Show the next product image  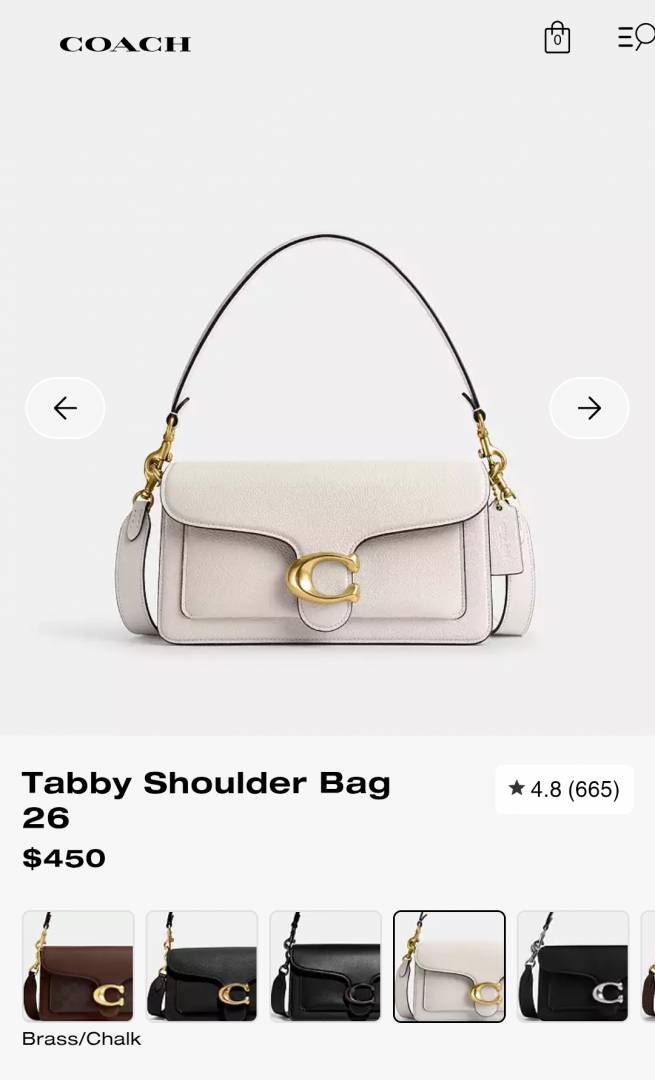coord(589,408)
